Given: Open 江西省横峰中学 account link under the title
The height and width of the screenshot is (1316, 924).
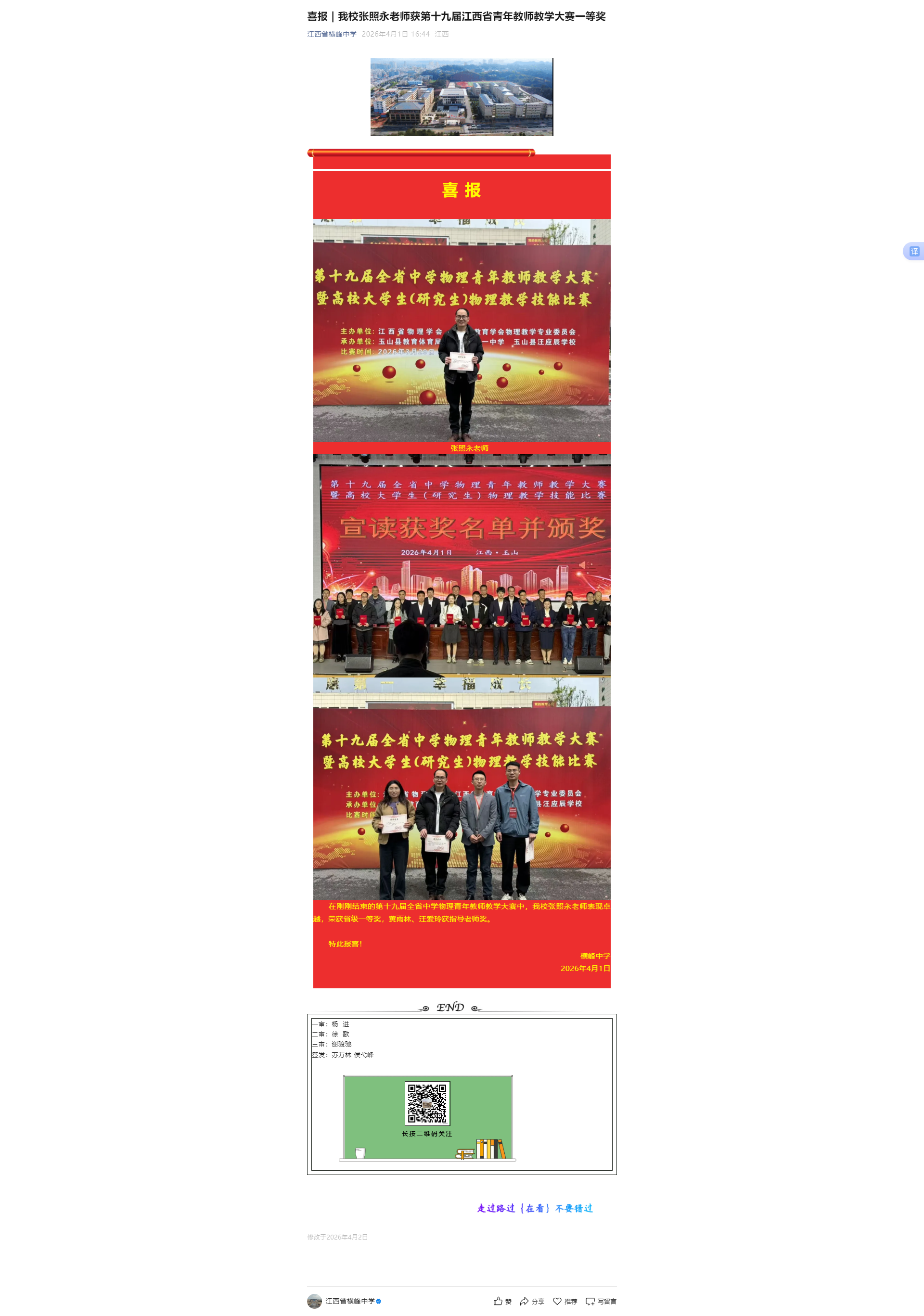Looking at the screenshot, I should click(331, 34).
